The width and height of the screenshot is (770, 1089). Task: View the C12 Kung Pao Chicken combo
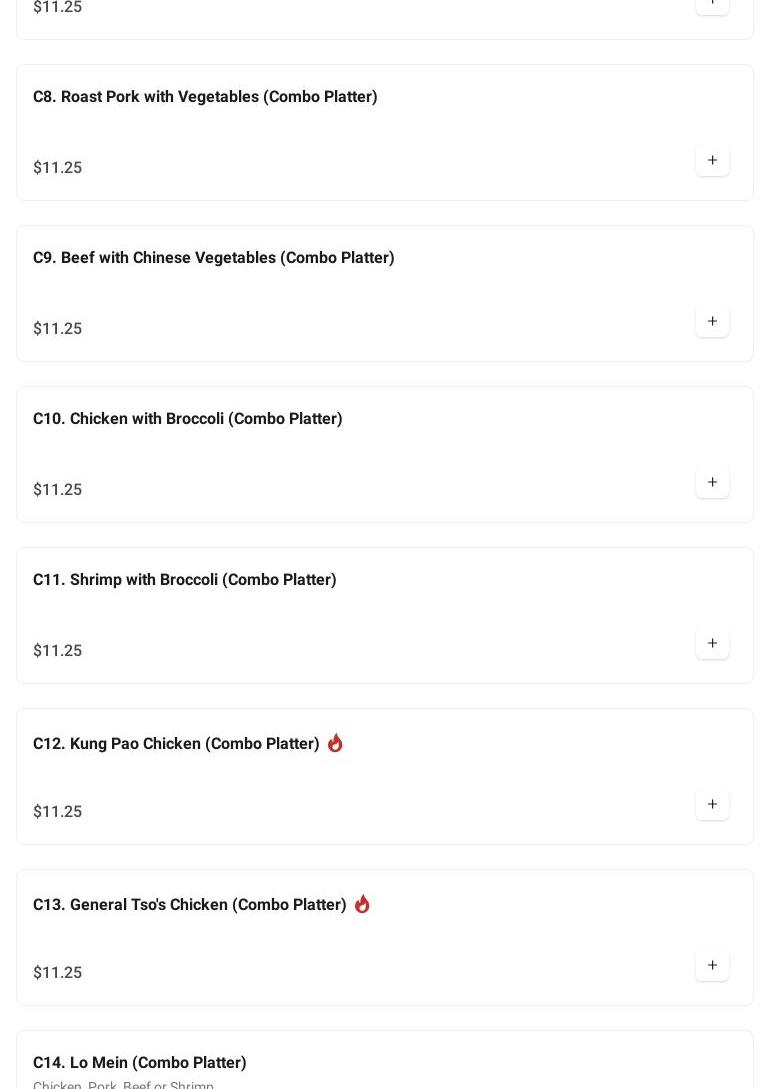pos(176,744)
